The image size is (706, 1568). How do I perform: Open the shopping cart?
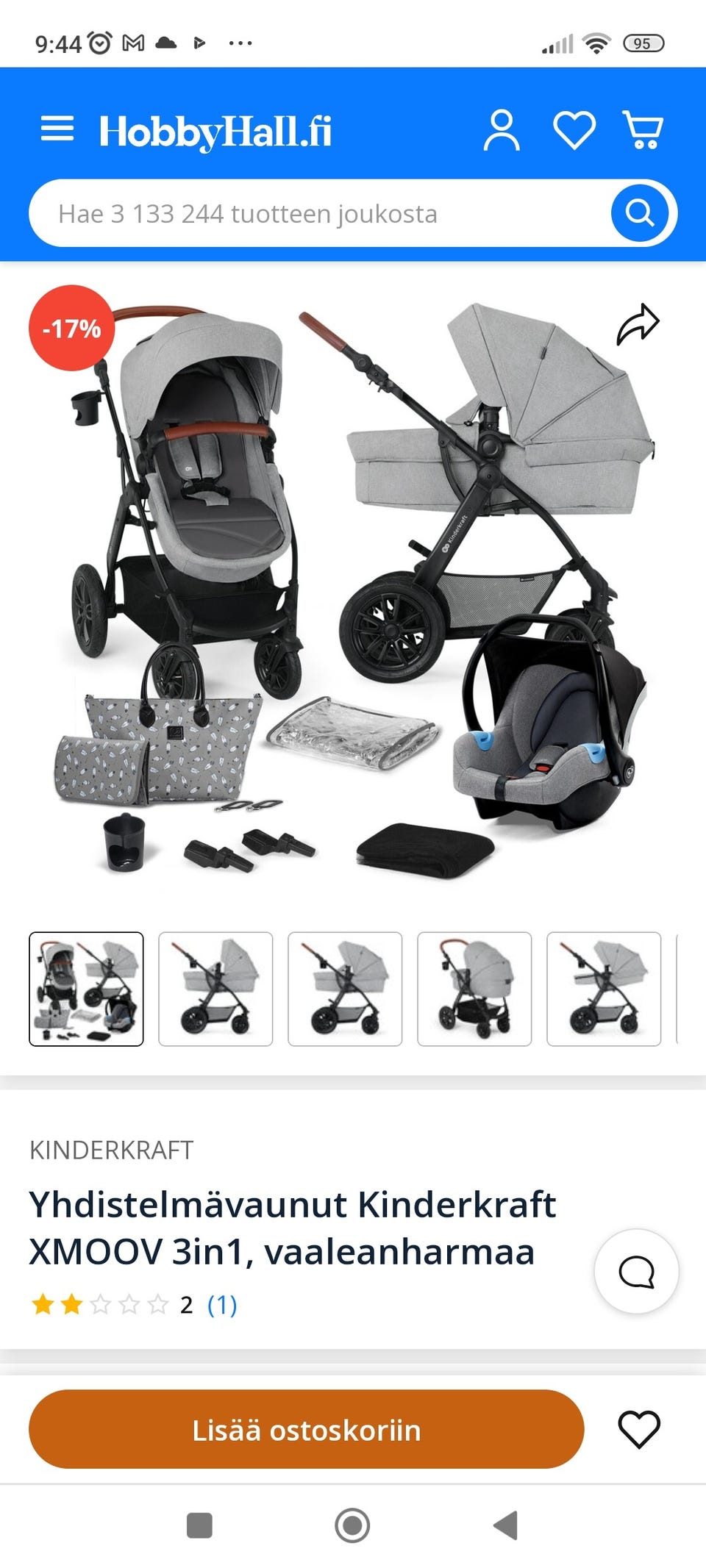tap(643, 131)
